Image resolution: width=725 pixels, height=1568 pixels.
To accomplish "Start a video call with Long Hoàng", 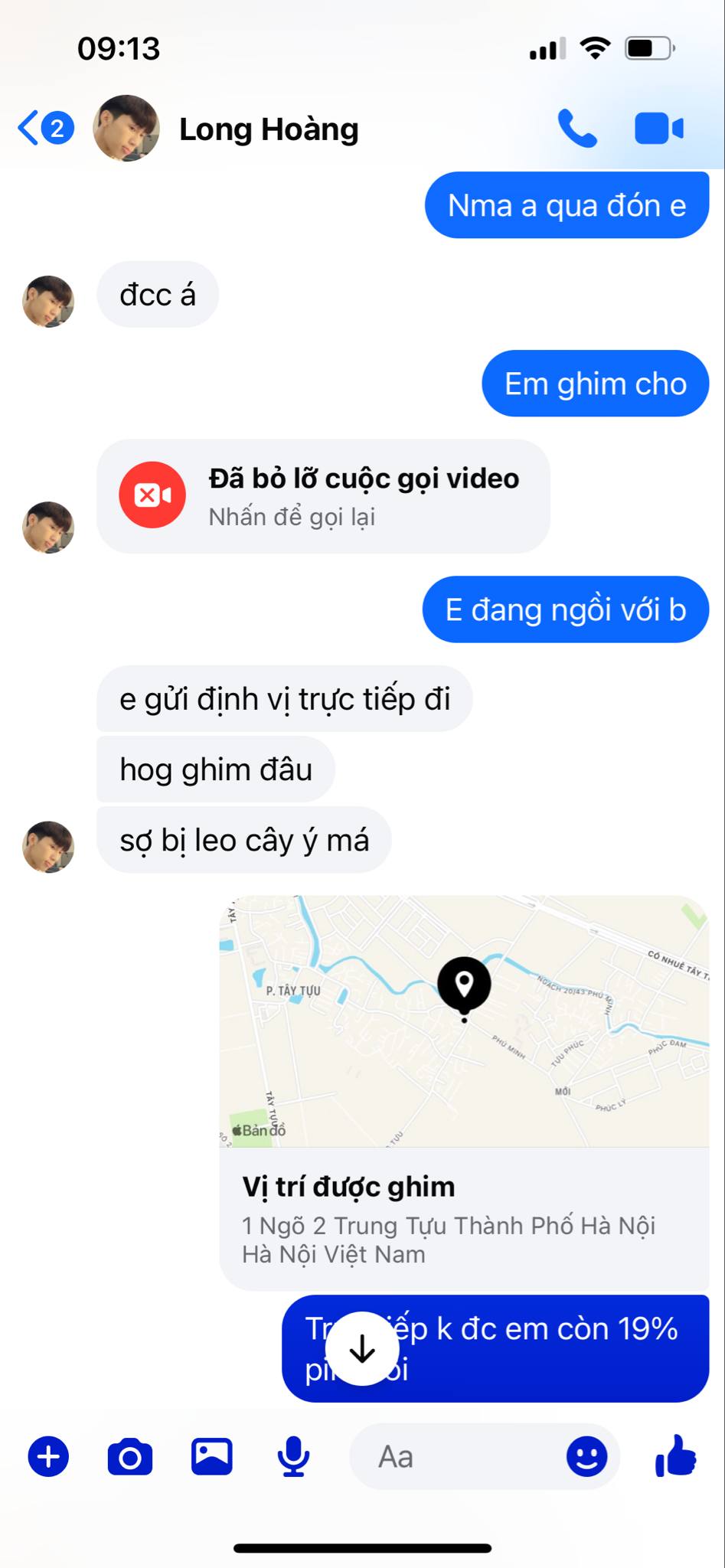I will (x=658, y=129).
